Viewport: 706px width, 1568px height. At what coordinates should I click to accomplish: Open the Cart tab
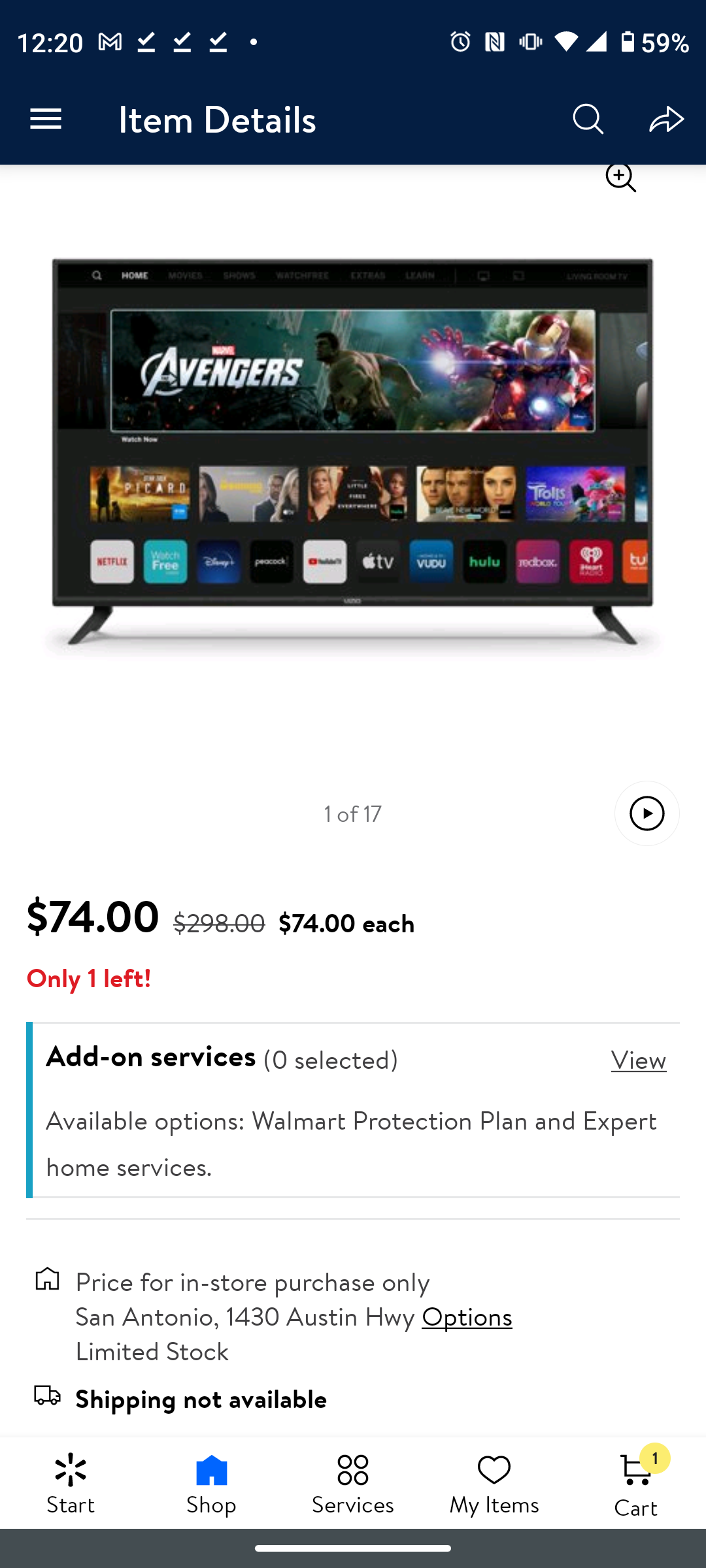635,1483
